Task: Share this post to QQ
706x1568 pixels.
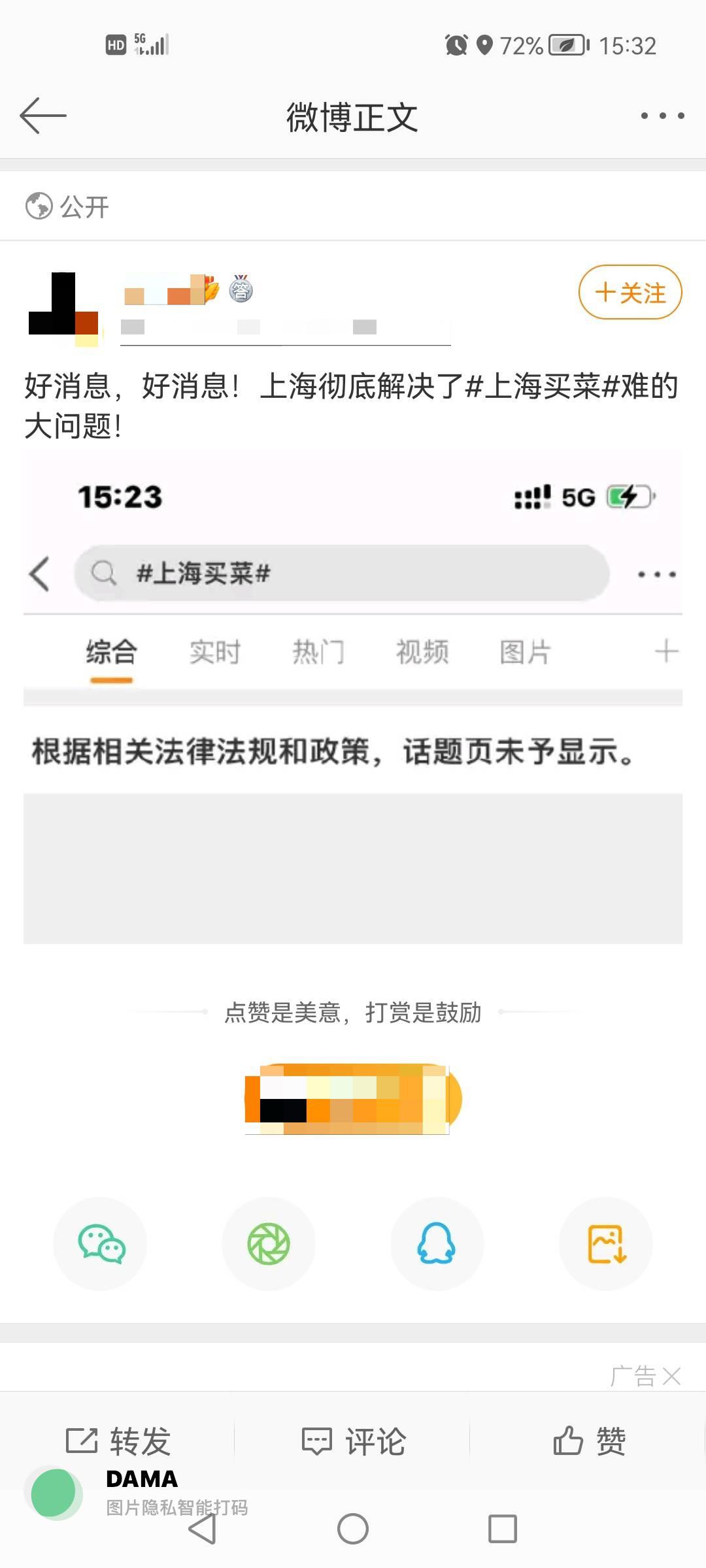Action: coord(437,1243)
